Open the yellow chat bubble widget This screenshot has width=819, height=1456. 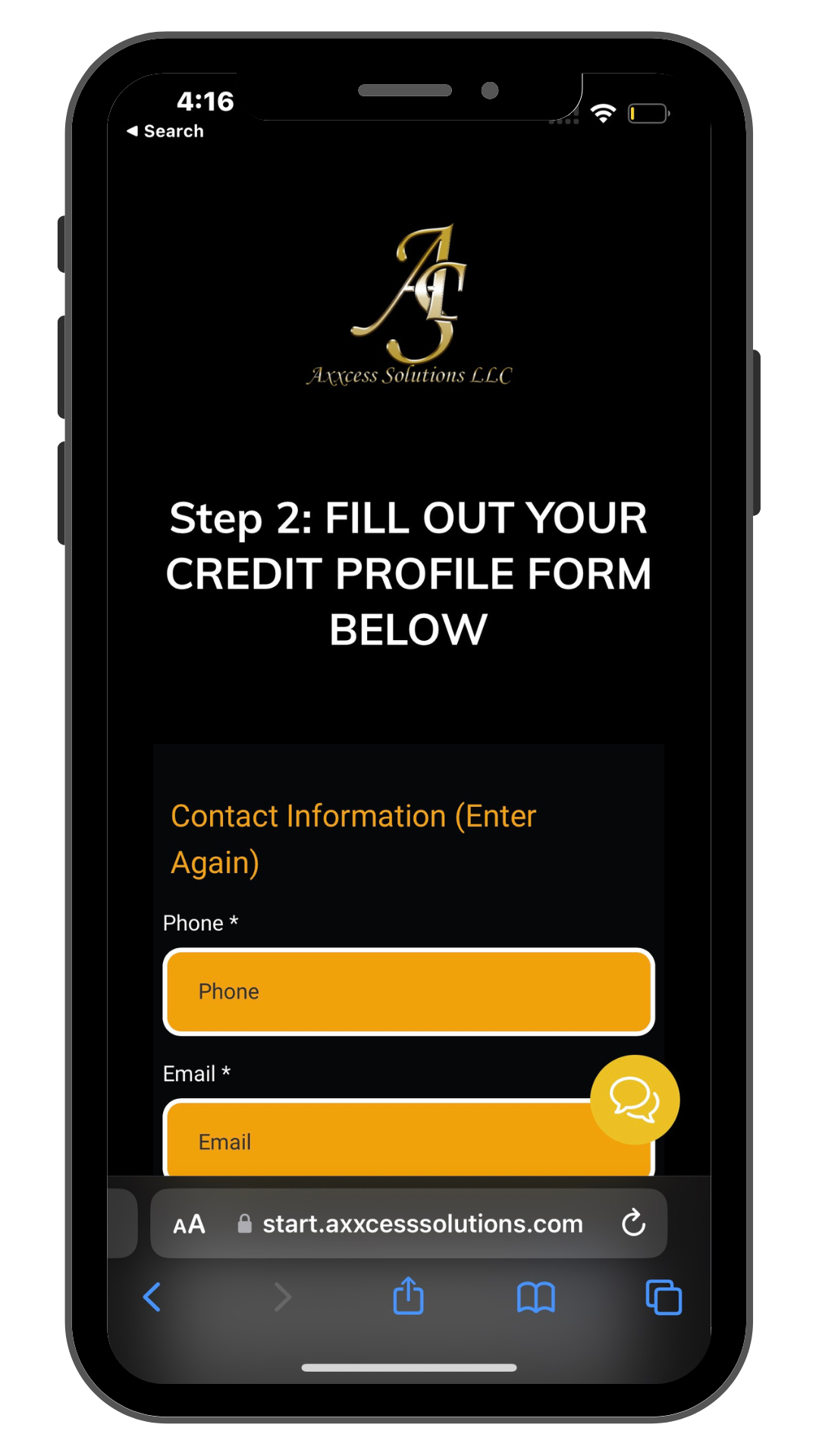pos(635,1100)
